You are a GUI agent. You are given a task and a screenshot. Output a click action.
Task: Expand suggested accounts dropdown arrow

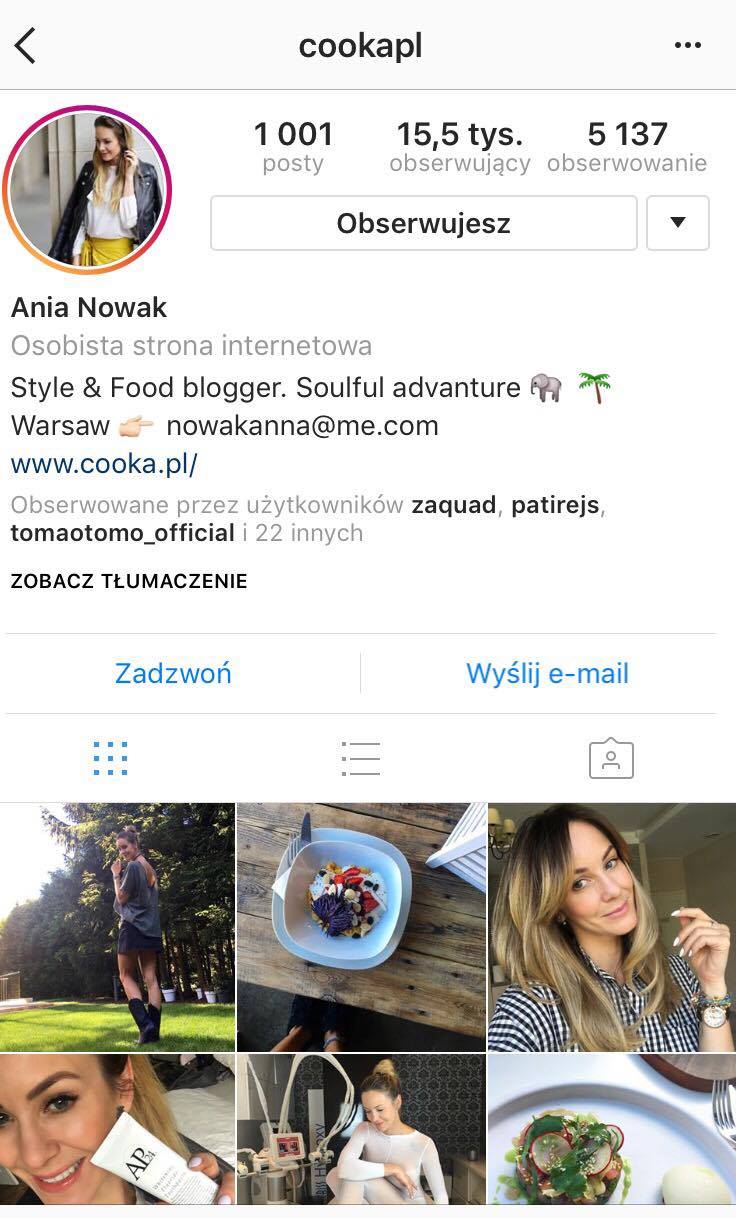pyautogui.click(x=678, y=223)
